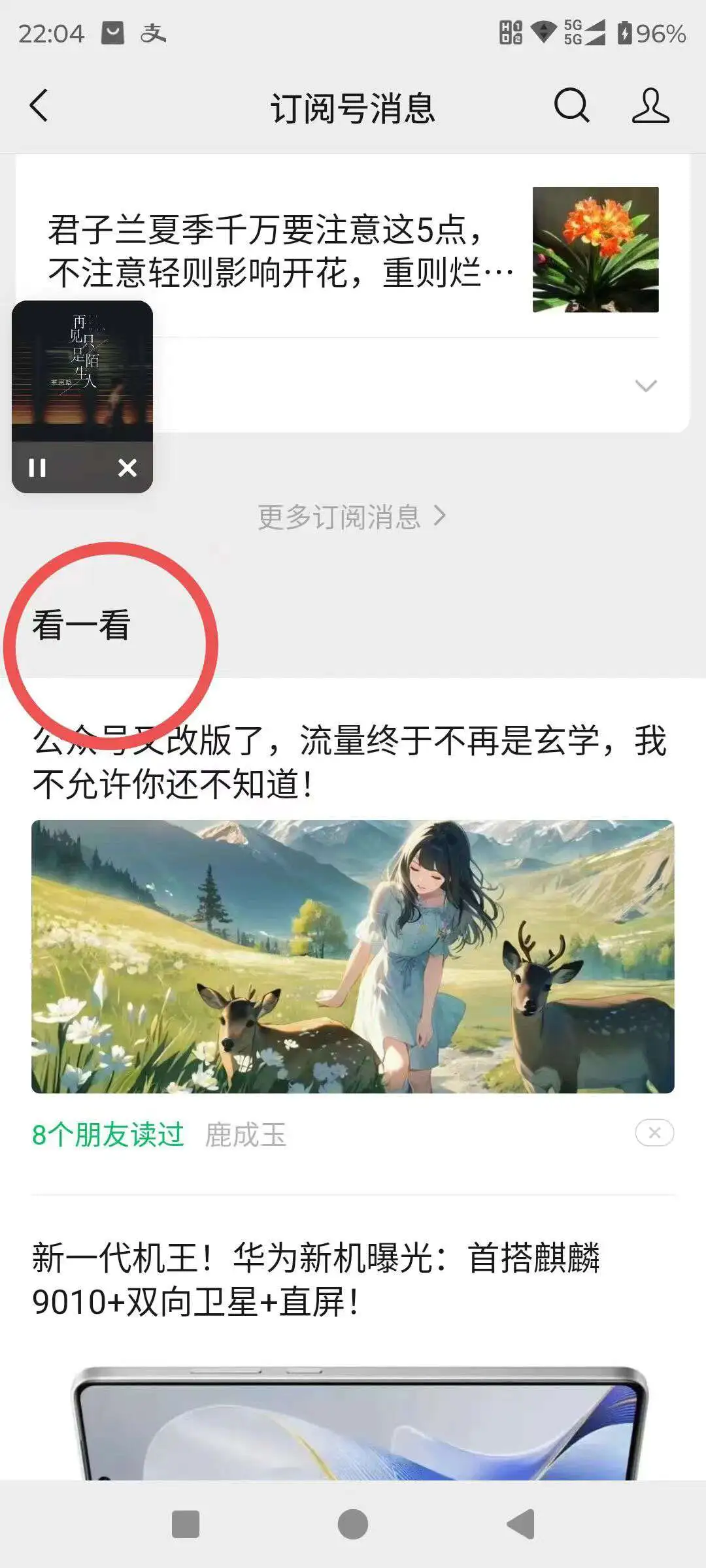Open 更多订阅消息
Image resolution: width=706 pixels, height=1568 pixels.
click(x=352, y=517)
